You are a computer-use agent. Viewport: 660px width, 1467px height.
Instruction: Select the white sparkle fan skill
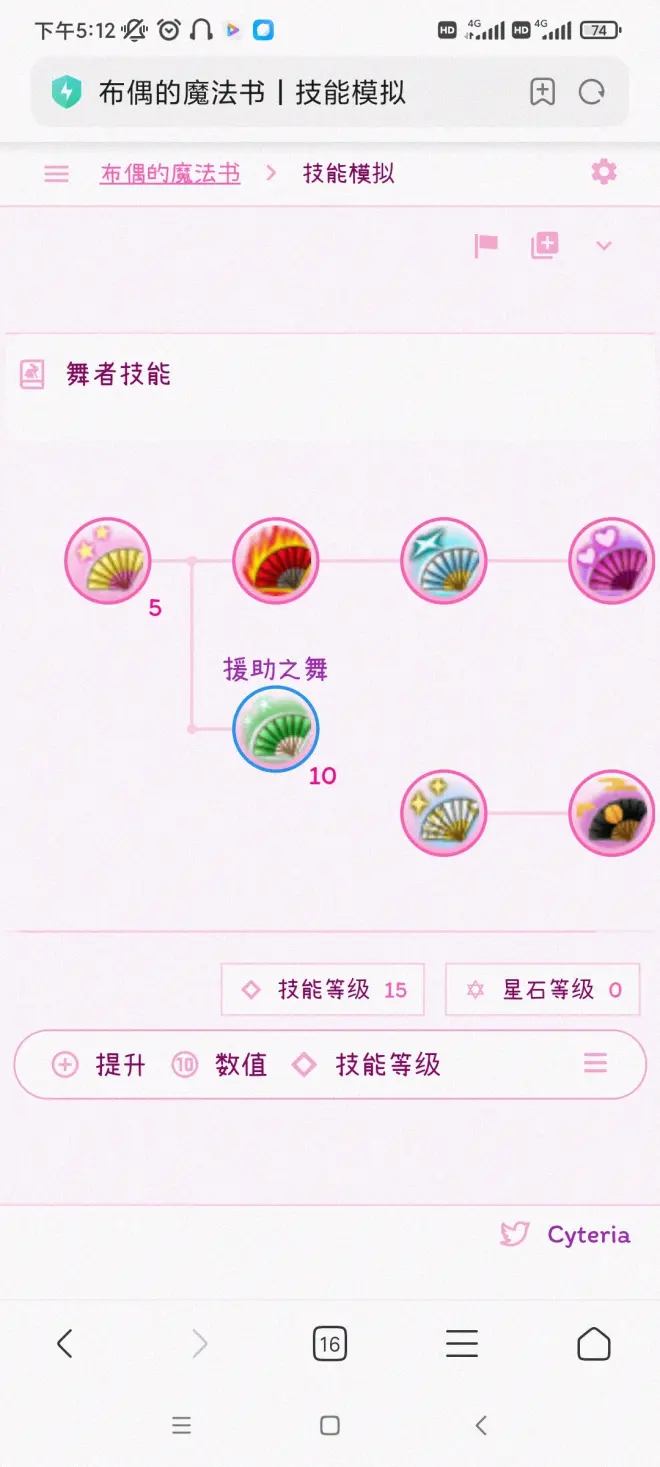coord(443,812)
